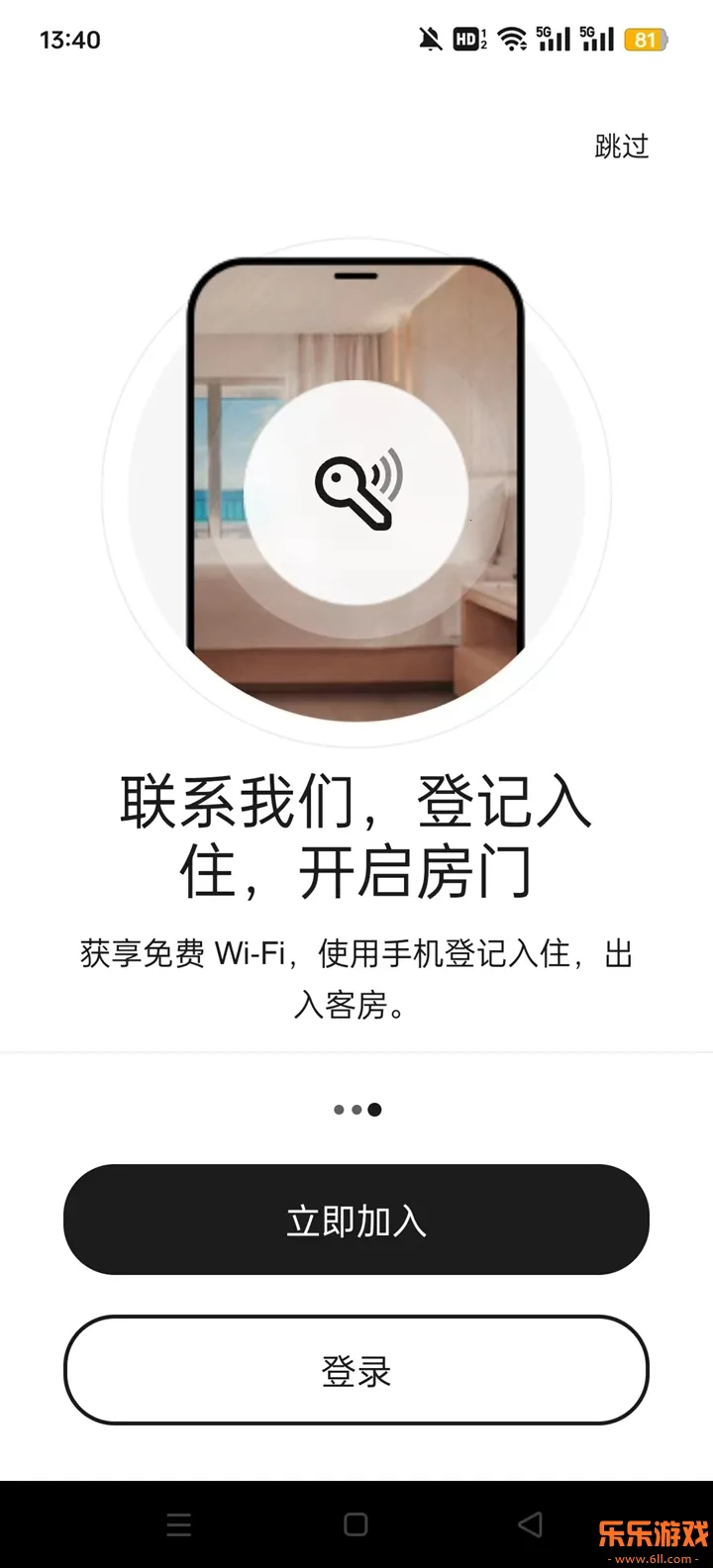Tap the HD voice indicator icon
713x1568 pixels.
pyautogui.click(x=467, y=40)
